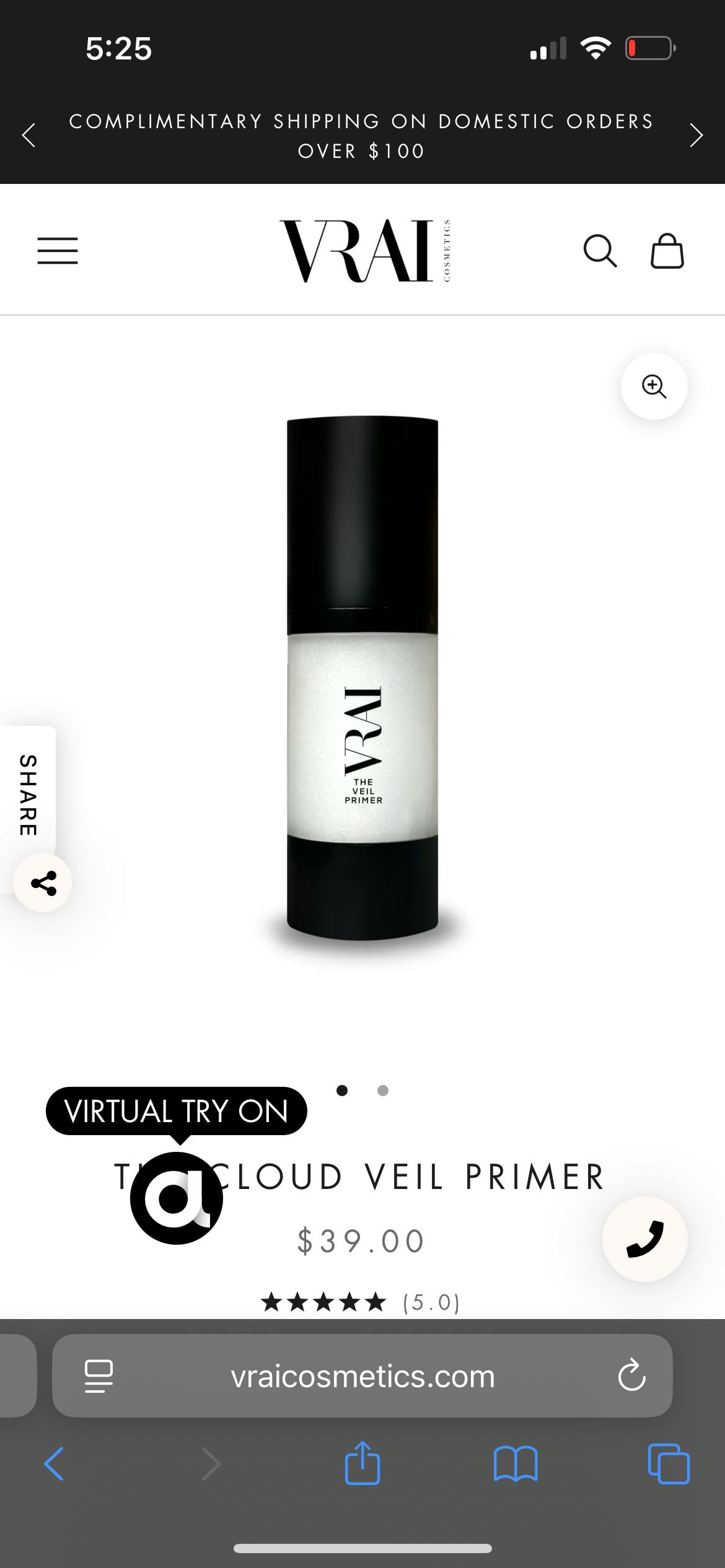The image size is (725, 1568).
Task: Reload the page in Safari
Action: (x=632, y=1376)
